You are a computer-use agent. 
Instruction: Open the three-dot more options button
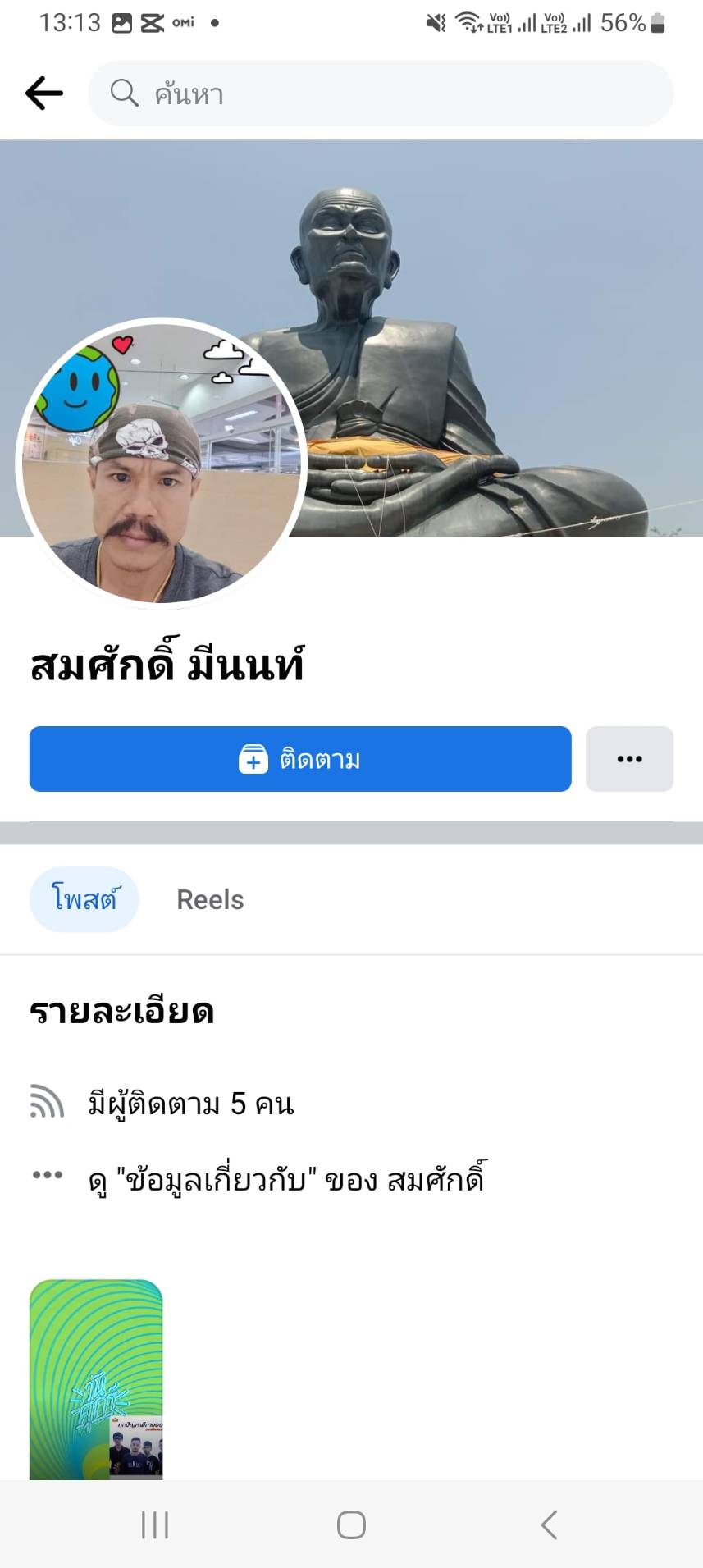[629, 759]
